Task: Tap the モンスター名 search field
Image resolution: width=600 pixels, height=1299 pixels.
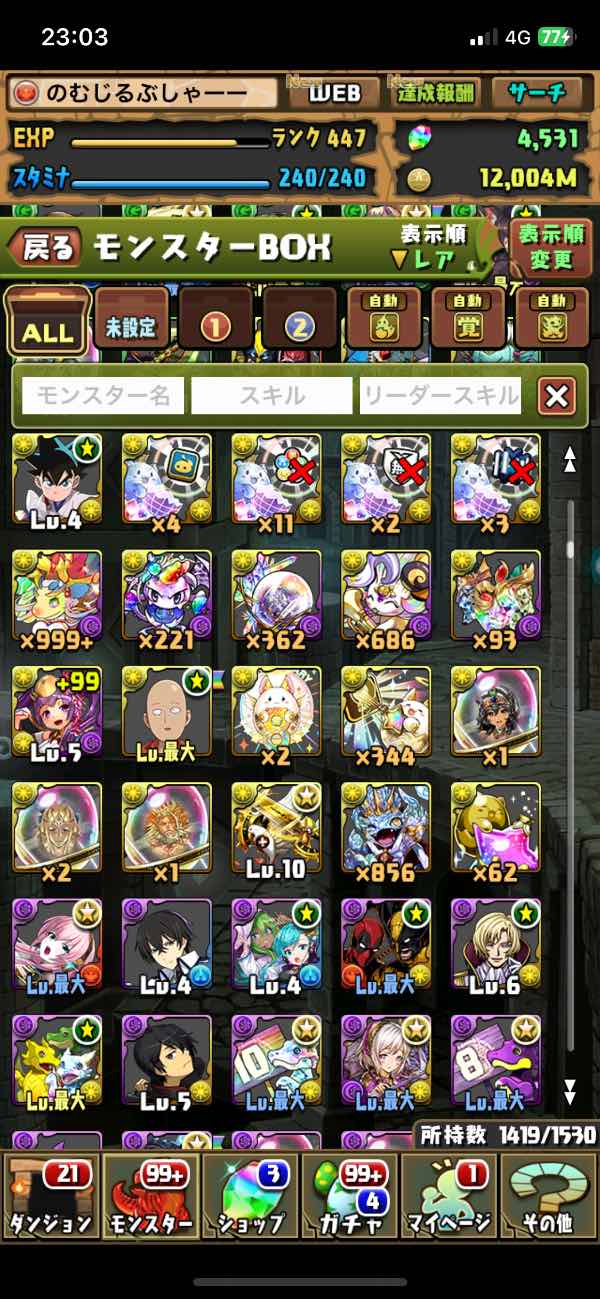Action: coord(103,396)
